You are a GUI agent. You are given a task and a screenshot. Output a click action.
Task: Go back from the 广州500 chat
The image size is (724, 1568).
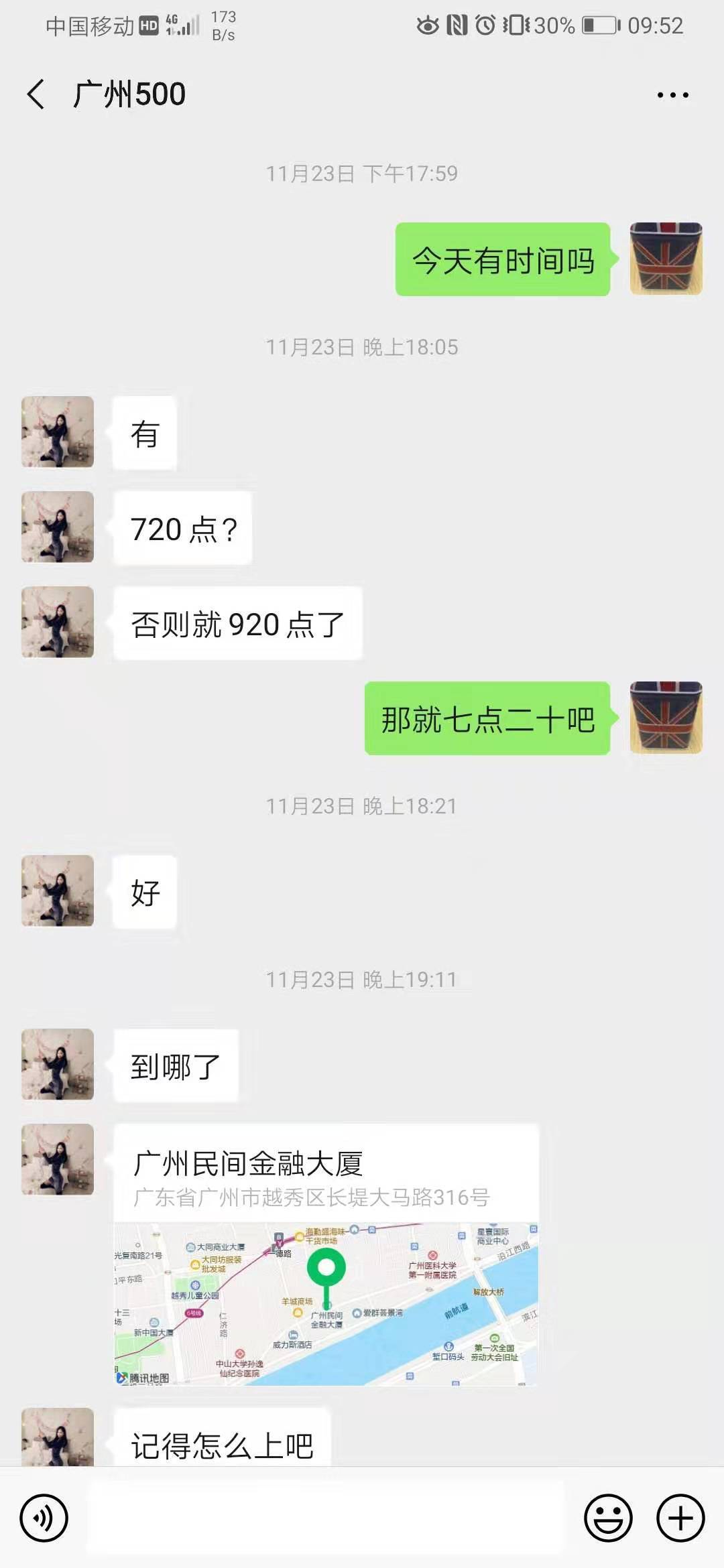pyautogui.click(x=36, y=94)
